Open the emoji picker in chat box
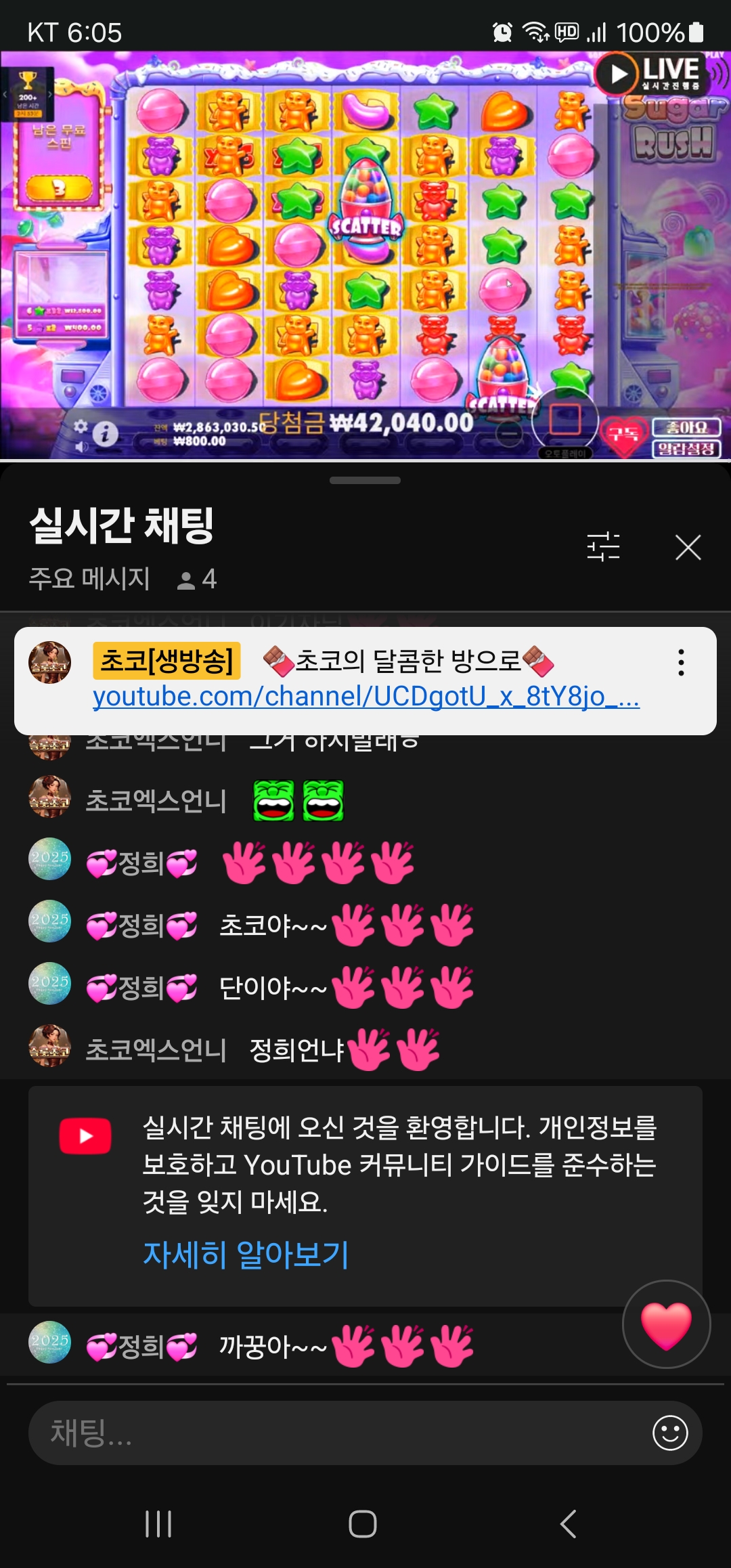 pyautogui.click(x=670, y=1433)
